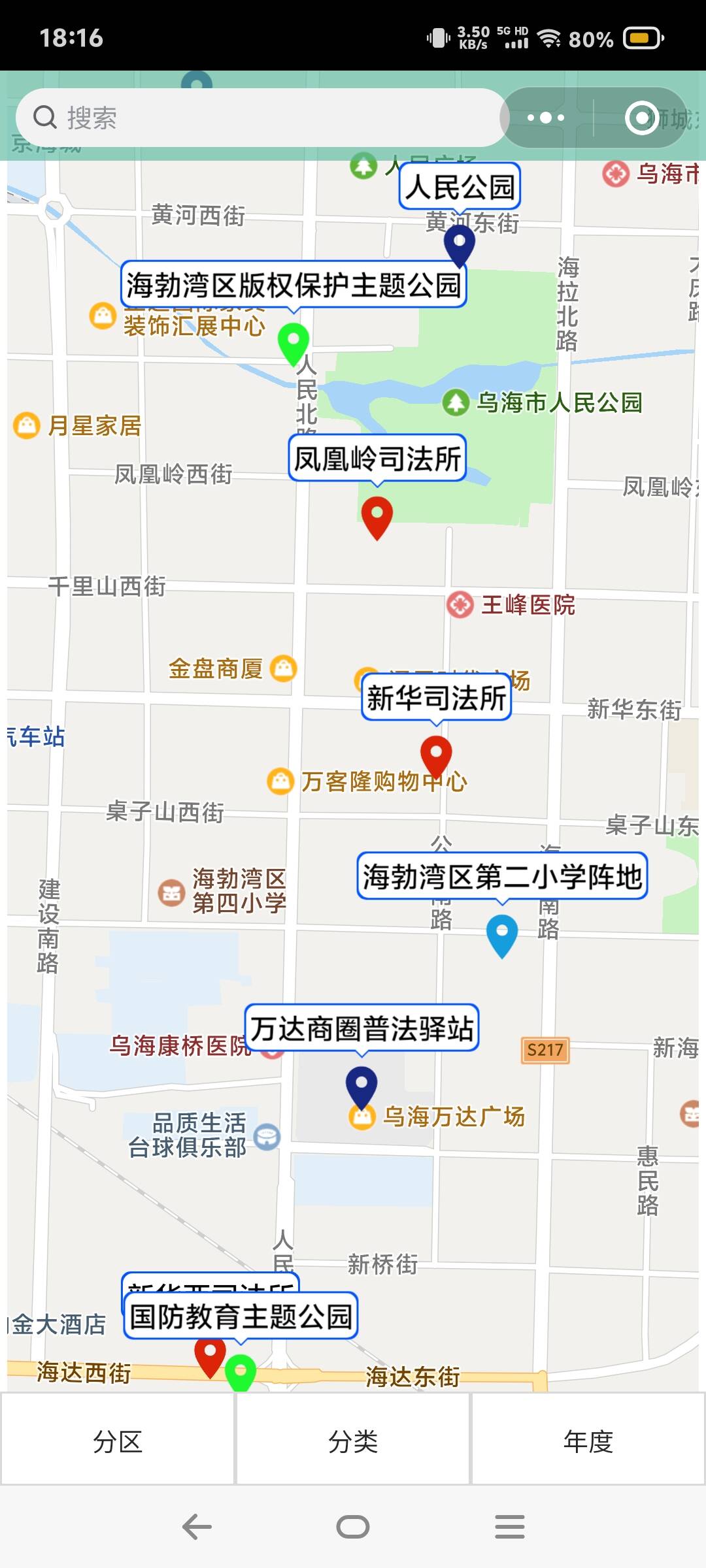
Task: Go back with the system back button
Action: click(196, 1527)
